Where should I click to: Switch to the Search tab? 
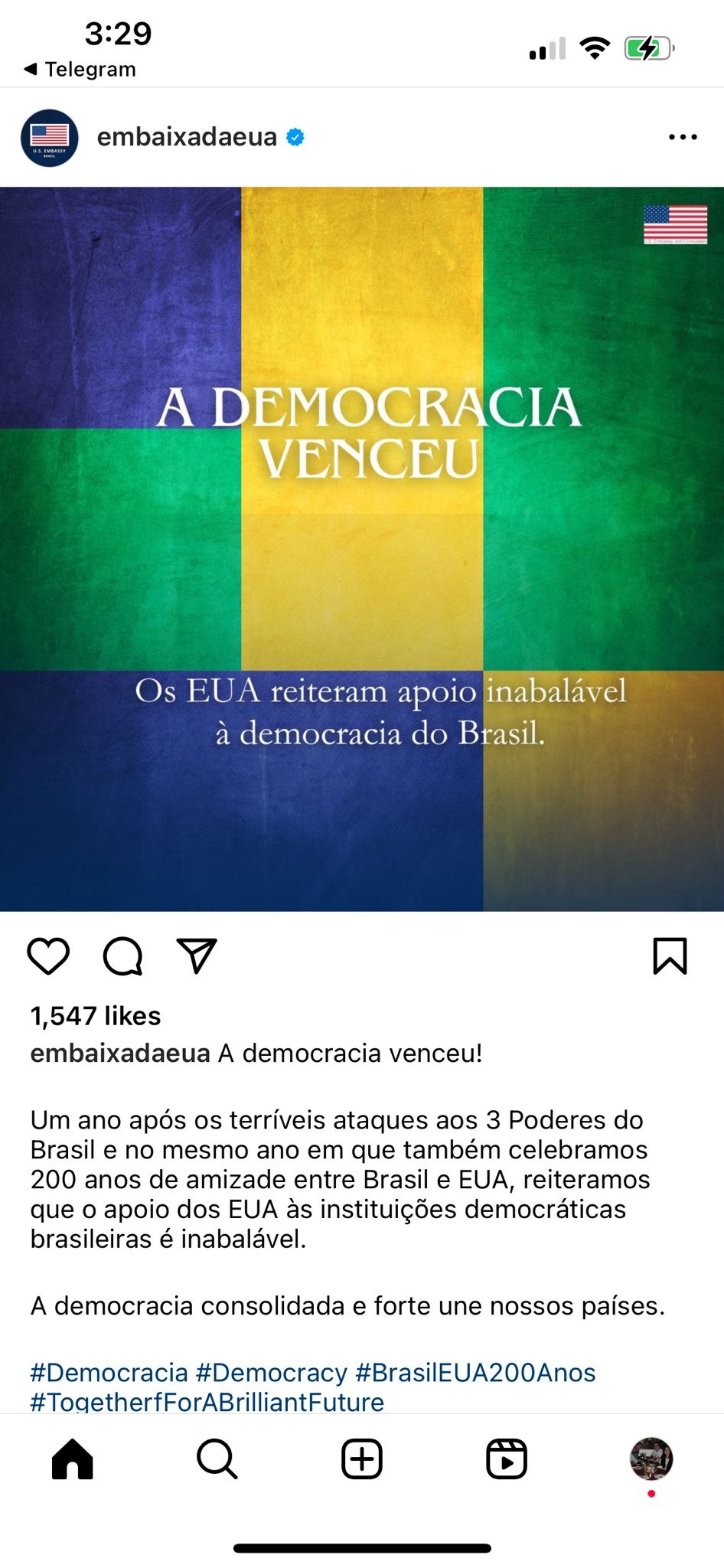217,1459
